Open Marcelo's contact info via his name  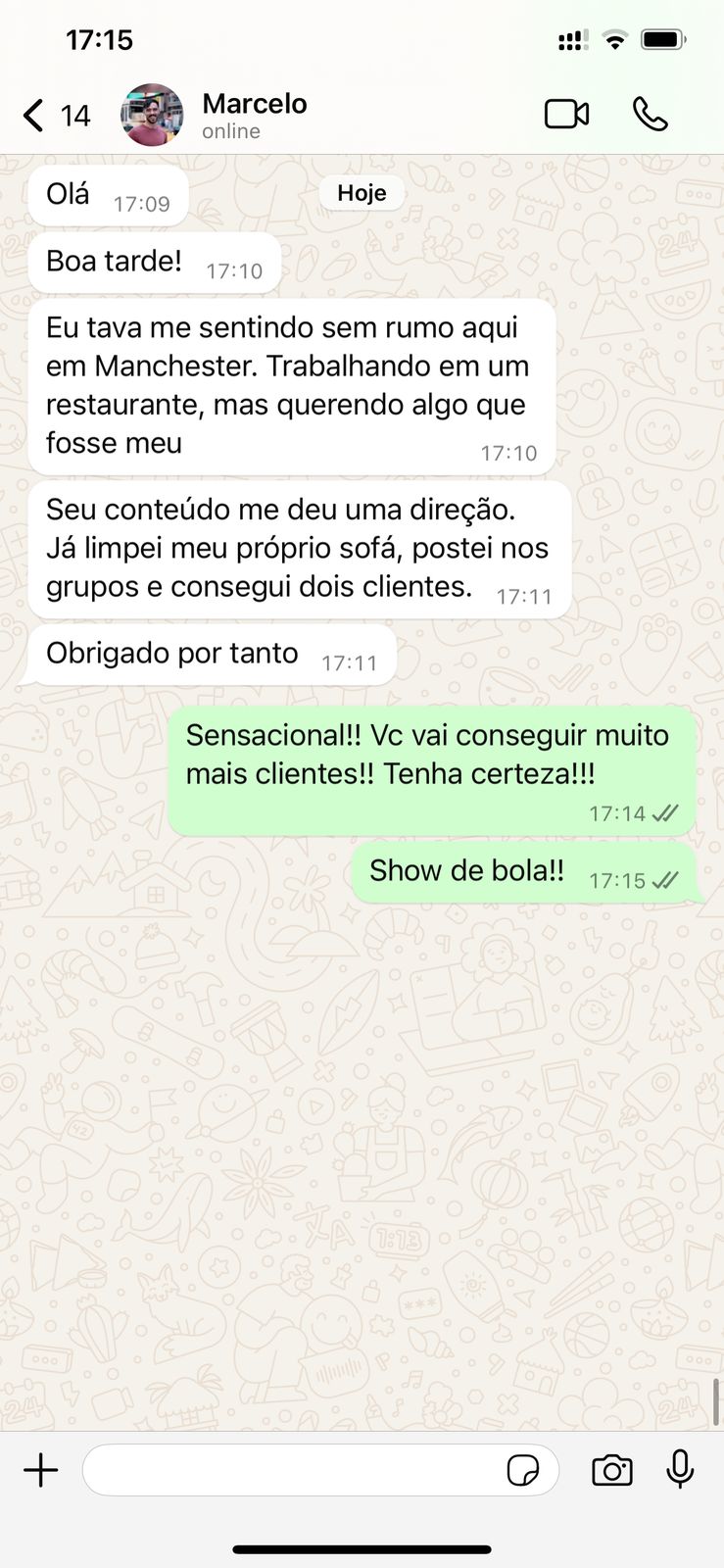(x=254, y=103)
